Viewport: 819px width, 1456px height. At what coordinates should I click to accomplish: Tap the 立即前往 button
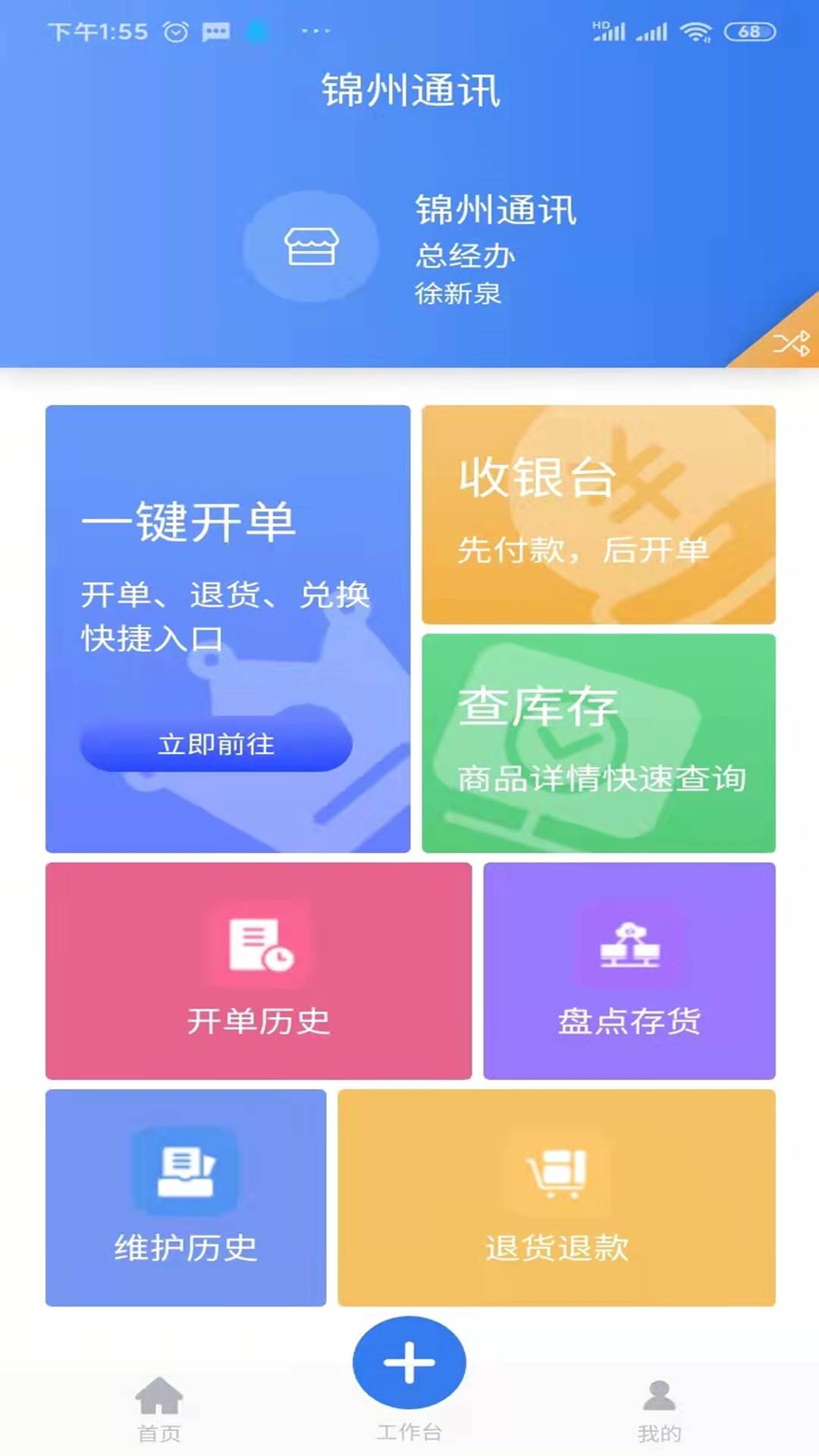(216, 744)
